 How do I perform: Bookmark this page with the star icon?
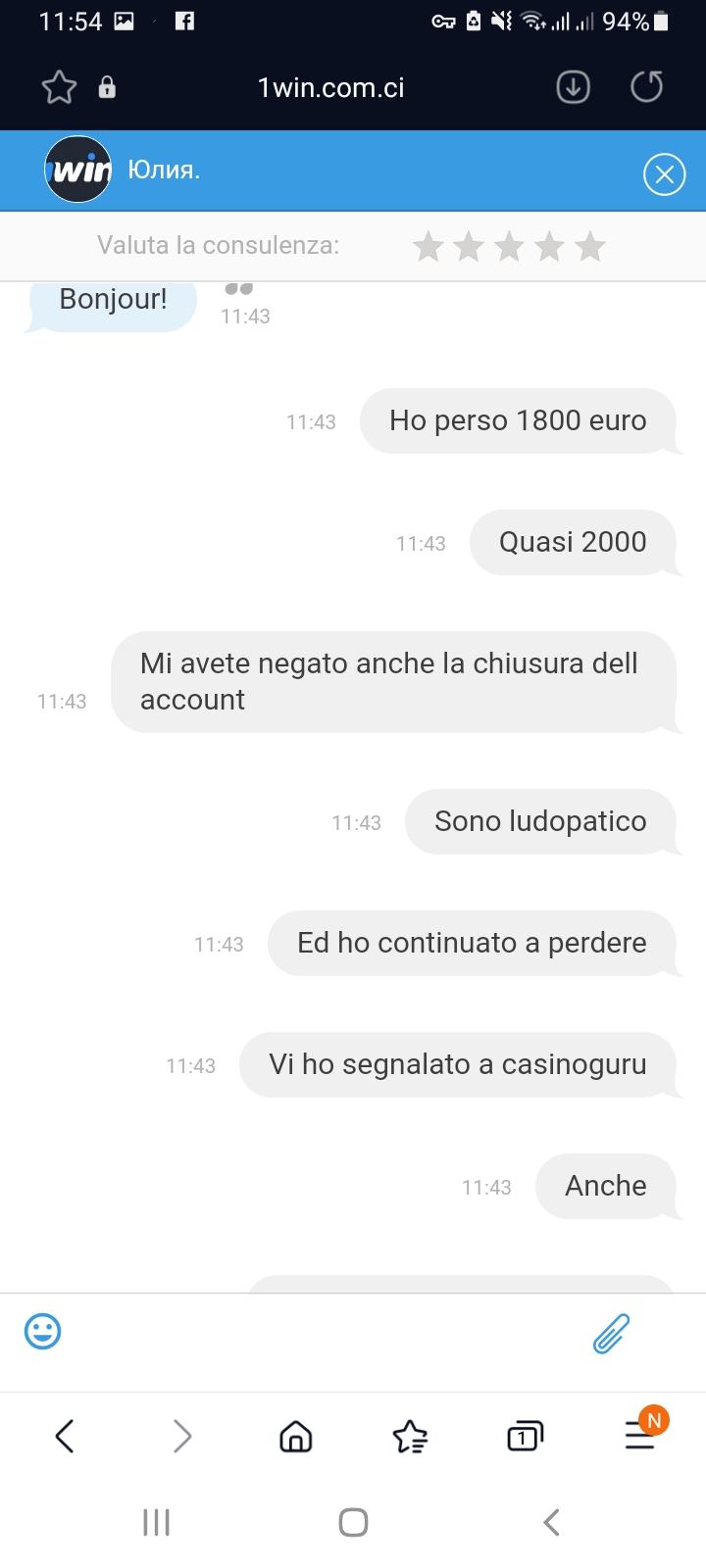tap(59, 87)
